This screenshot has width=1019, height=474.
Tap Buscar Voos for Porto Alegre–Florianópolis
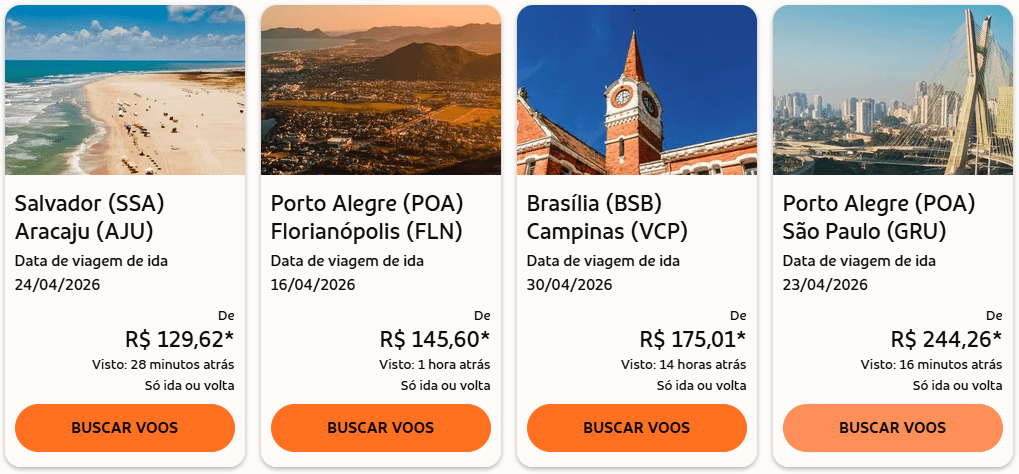coord(381,428)
